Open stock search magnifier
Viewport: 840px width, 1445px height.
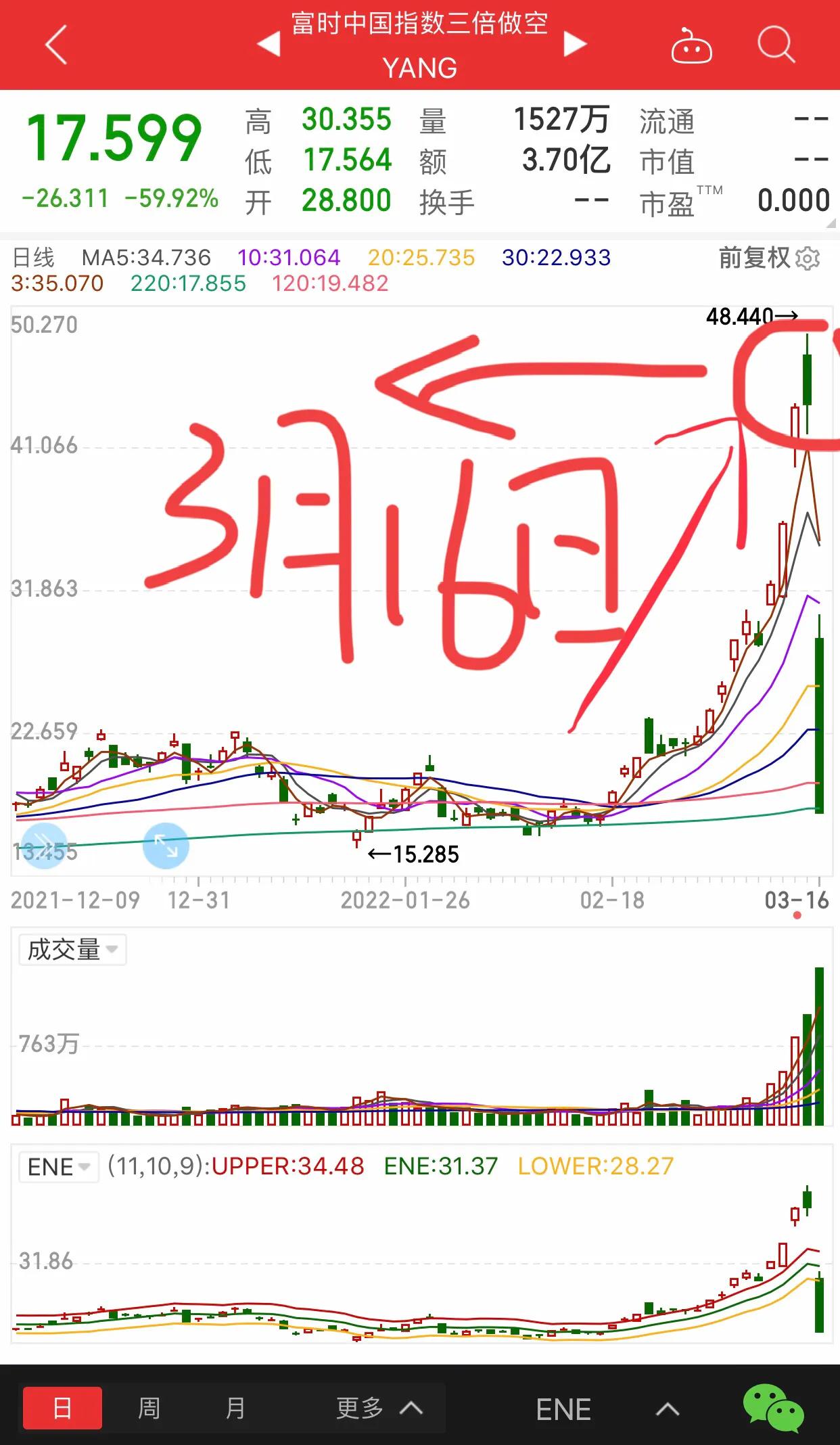tap(775, 45)
